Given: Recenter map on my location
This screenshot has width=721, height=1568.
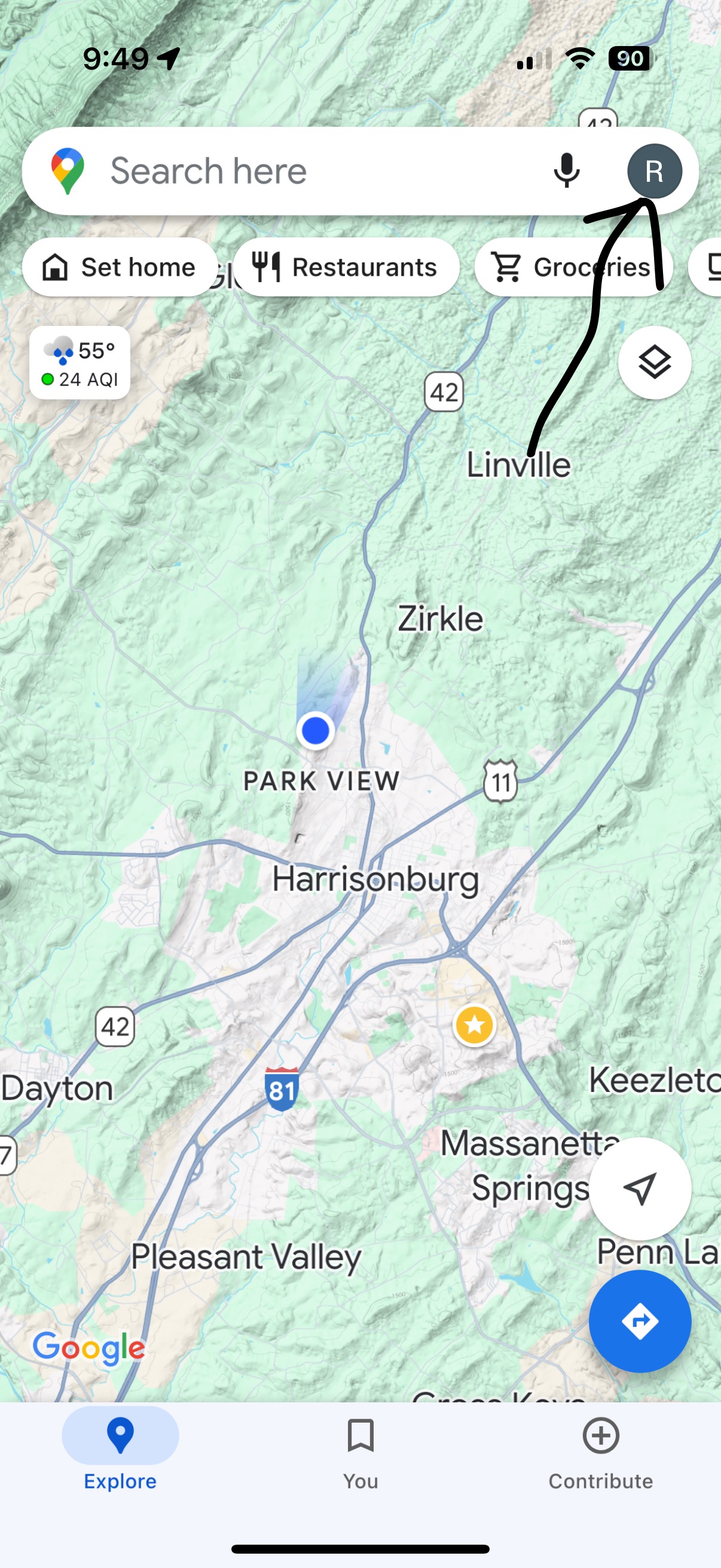Looking at the screenshot, I should coord(640,1188).
